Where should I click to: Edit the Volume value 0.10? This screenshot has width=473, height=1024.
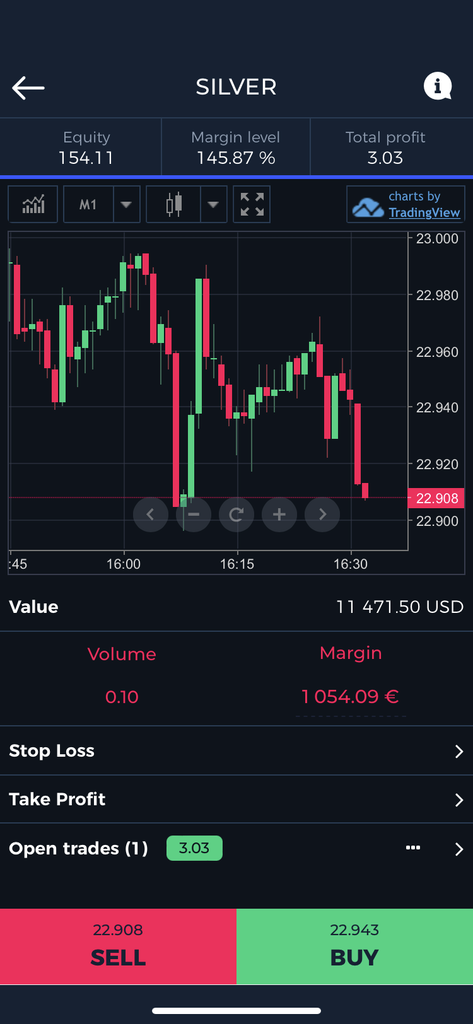pyautogui.click(x=122, y=697)
